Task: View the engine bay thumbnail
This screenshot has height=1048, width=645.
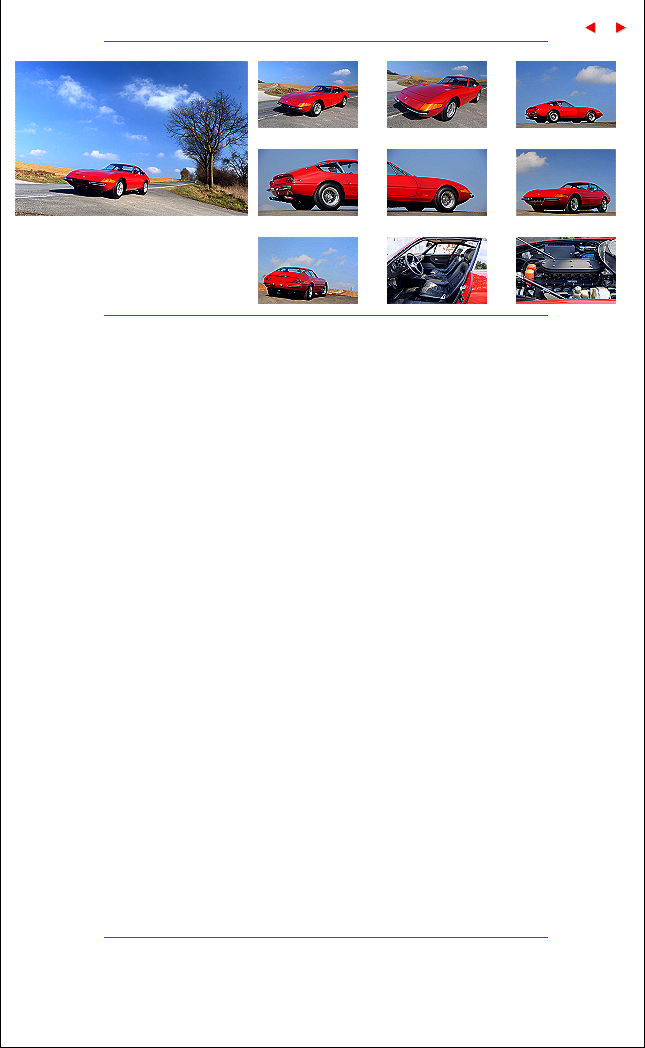Action: coord(566,270)
